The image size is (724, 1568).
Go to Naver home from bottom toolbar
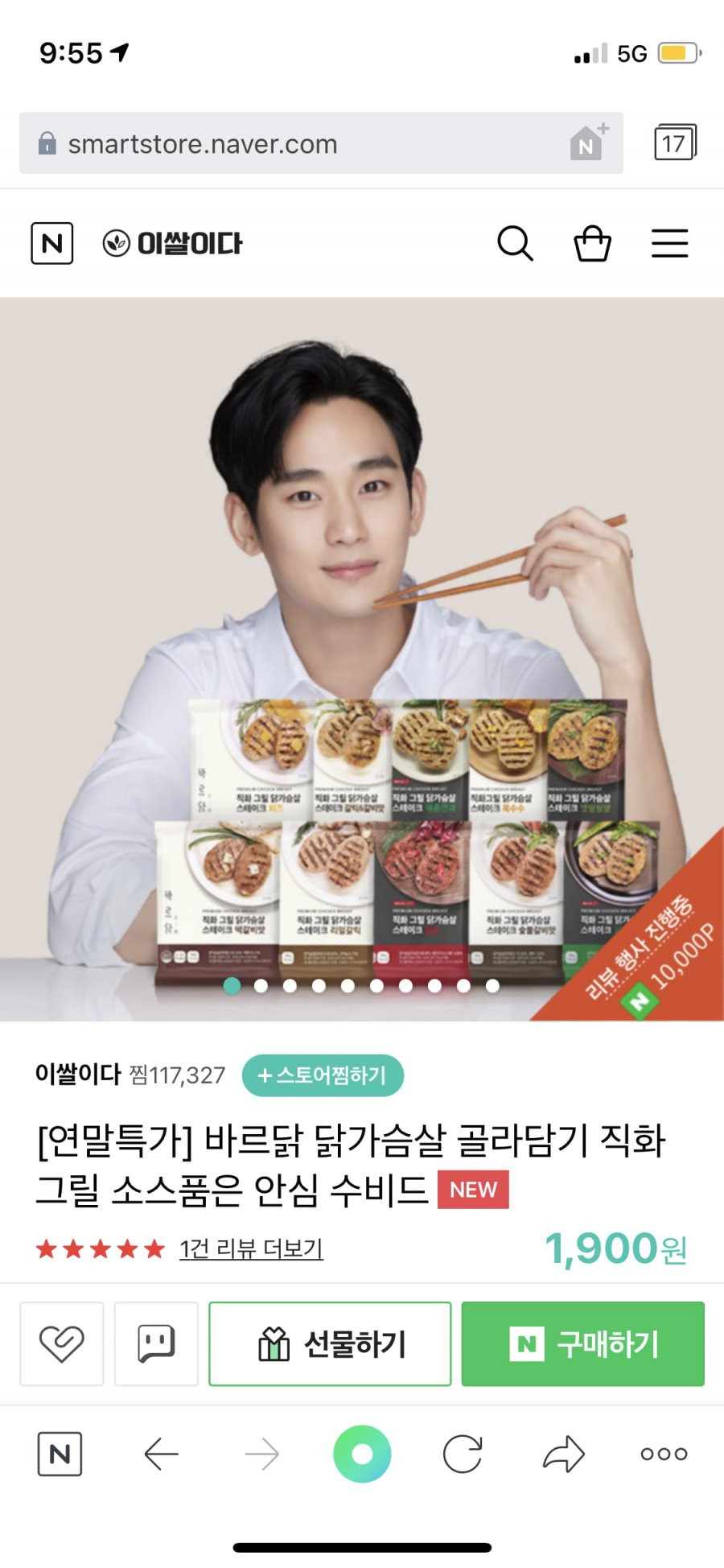(x=60, y=1454)
